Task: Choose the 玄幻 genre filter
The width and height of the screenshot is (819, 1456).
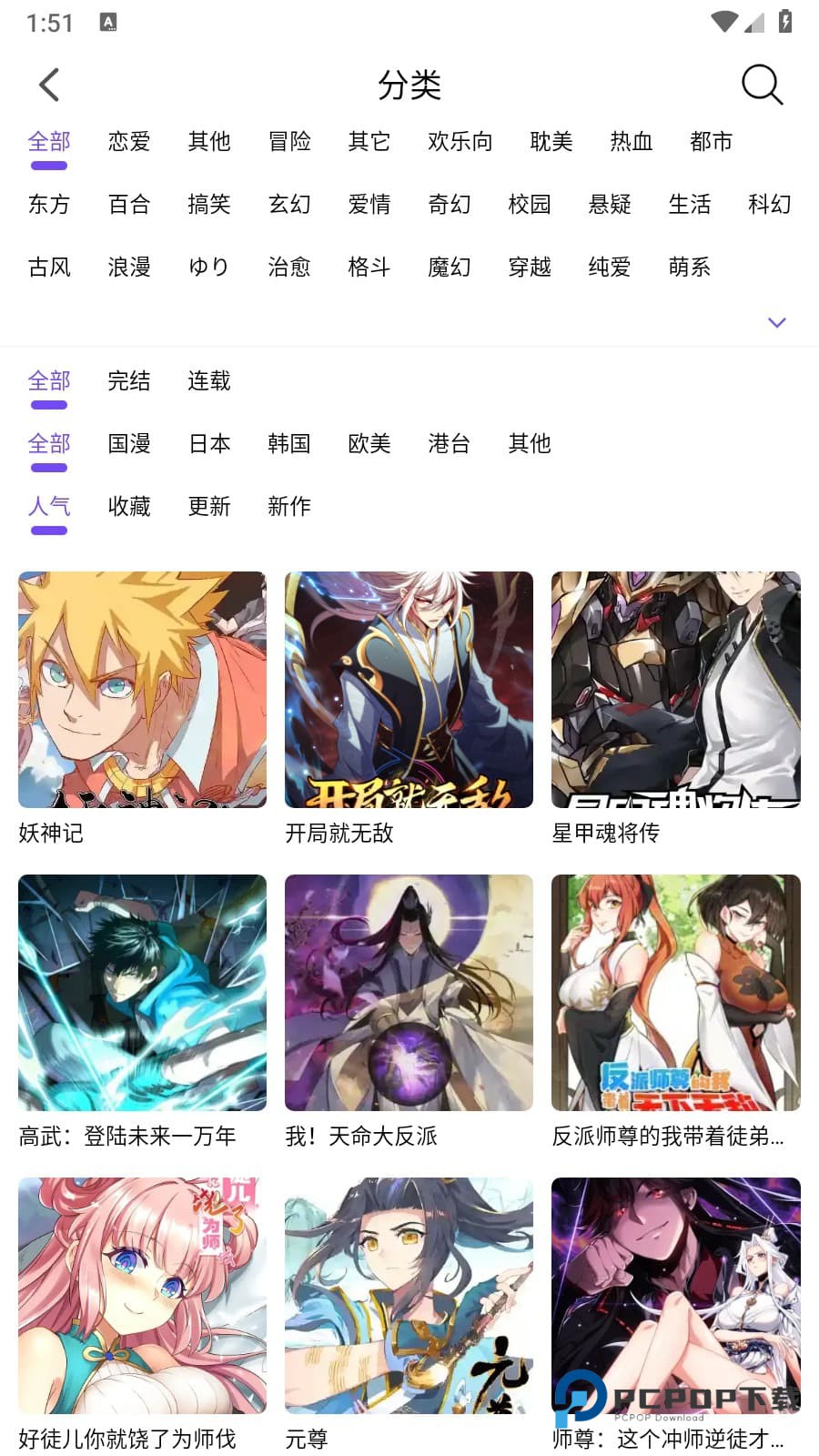Action: tap(289, 204)
